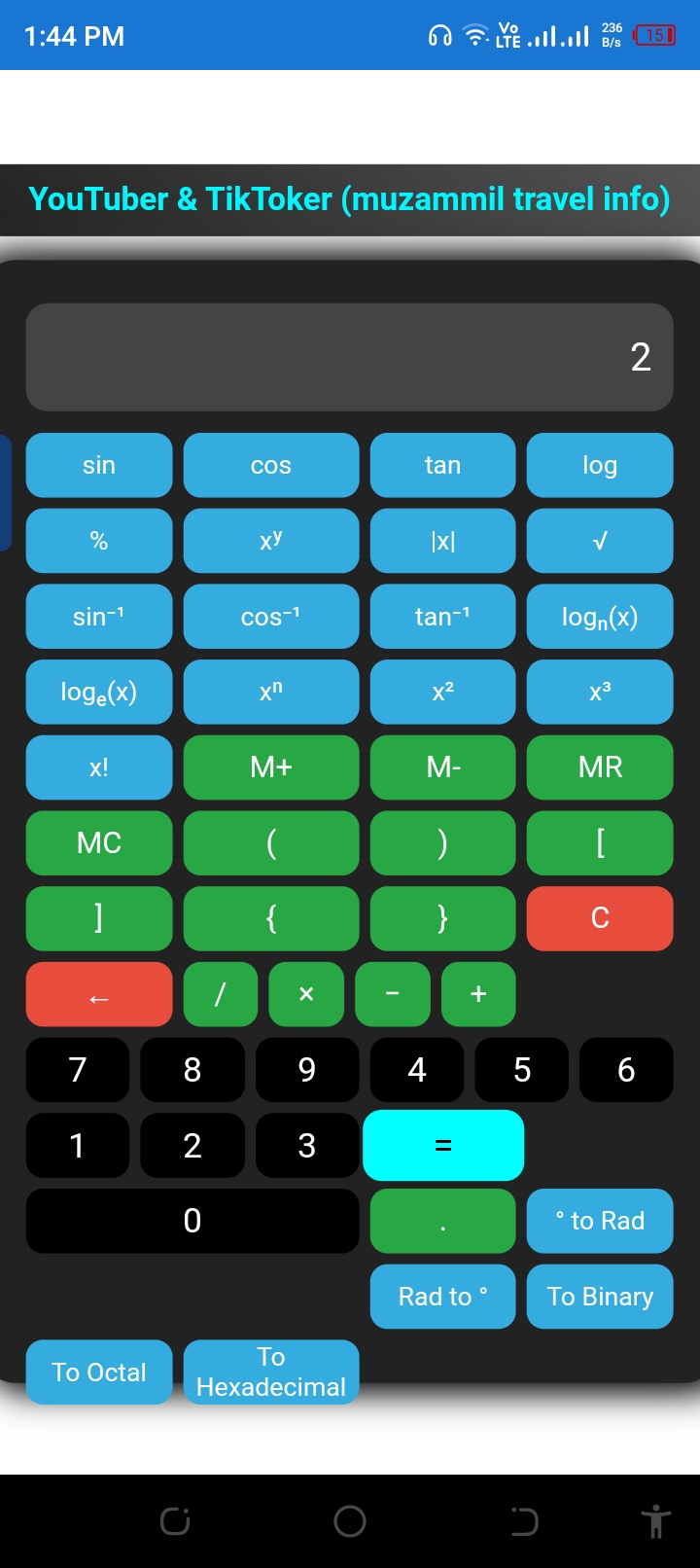Convert value using To Binary
Viewport: 700px width, 1568px height.
point(600,1297)
